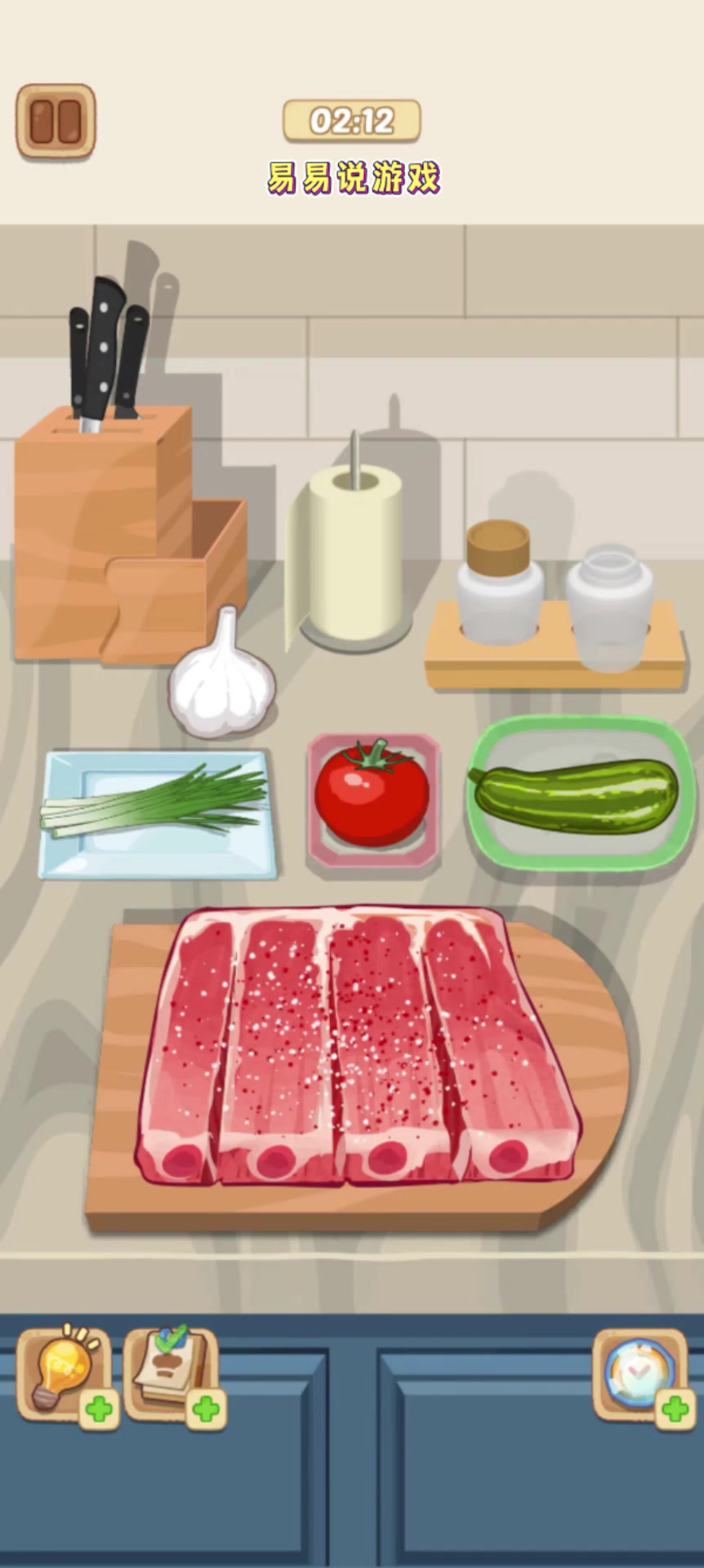
Task: Use the lightbulb hint
Action: pos(60,1371)
